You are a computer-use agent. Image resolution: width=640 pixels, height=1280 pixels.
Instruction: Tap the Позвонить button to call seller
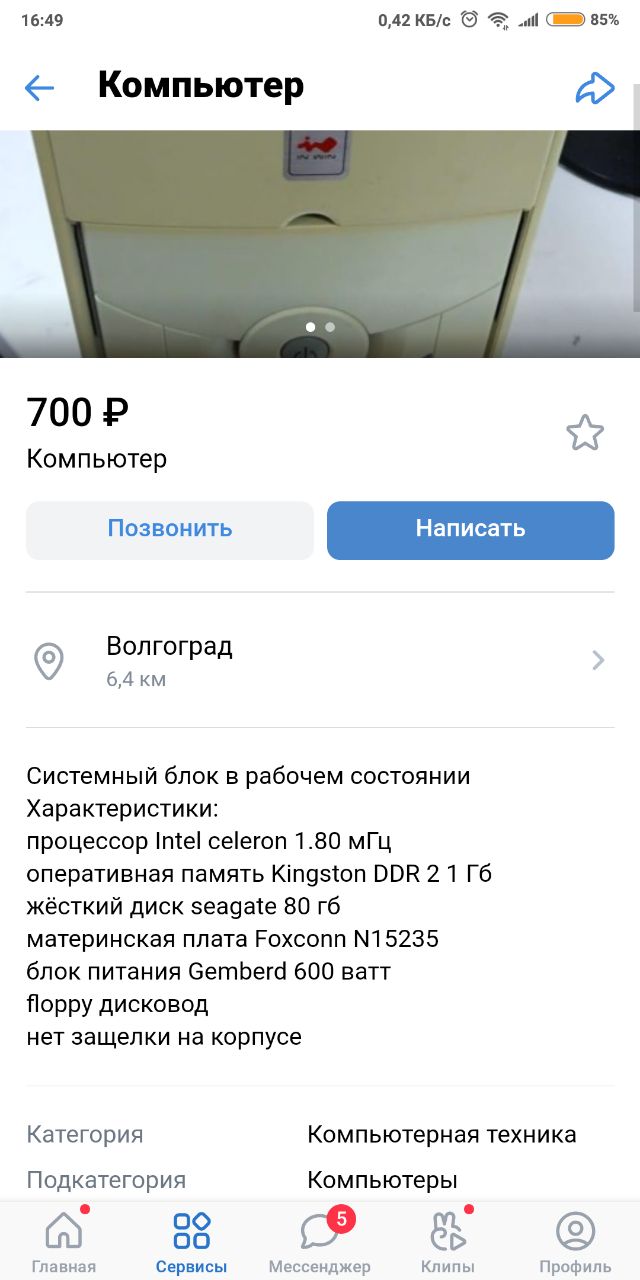[170, 529]
